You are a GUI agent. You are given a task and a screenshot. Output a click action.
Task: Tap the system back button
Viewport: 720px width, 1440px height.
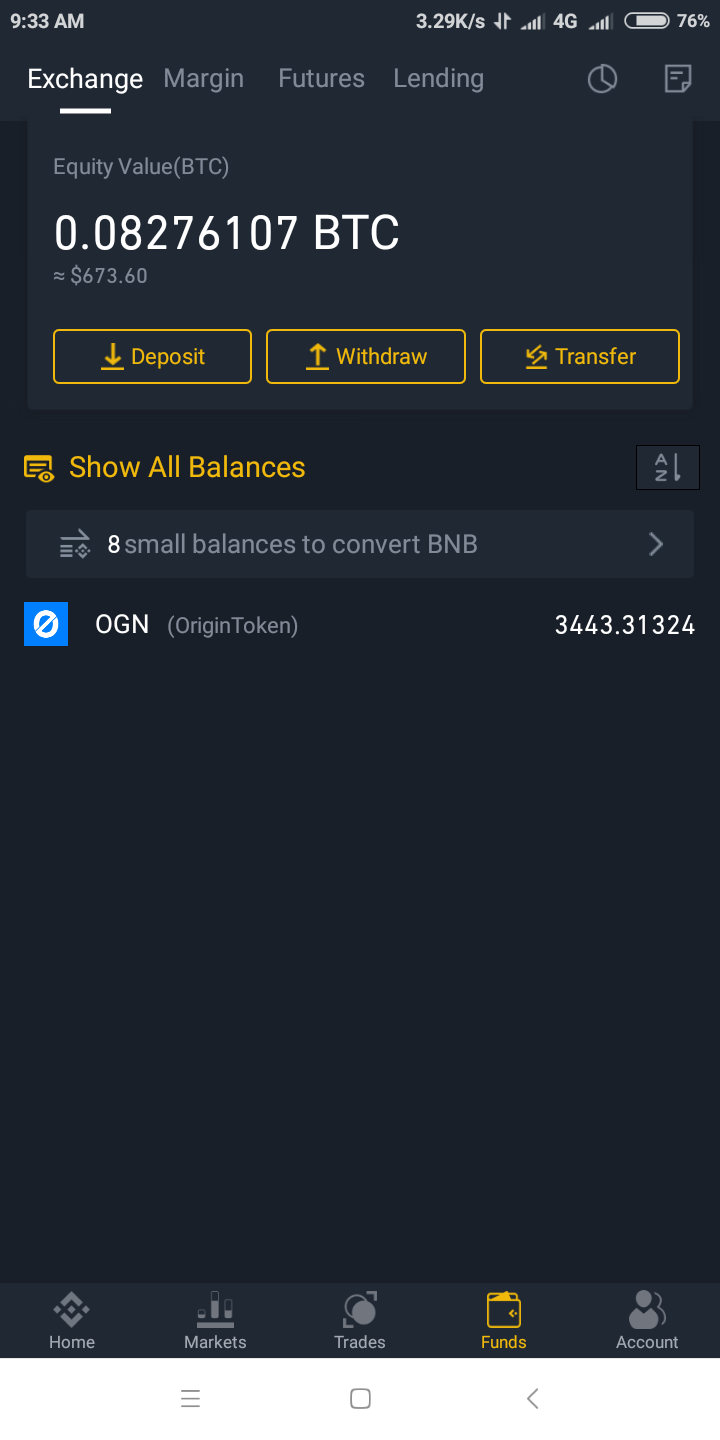(x=533, y=1398)
